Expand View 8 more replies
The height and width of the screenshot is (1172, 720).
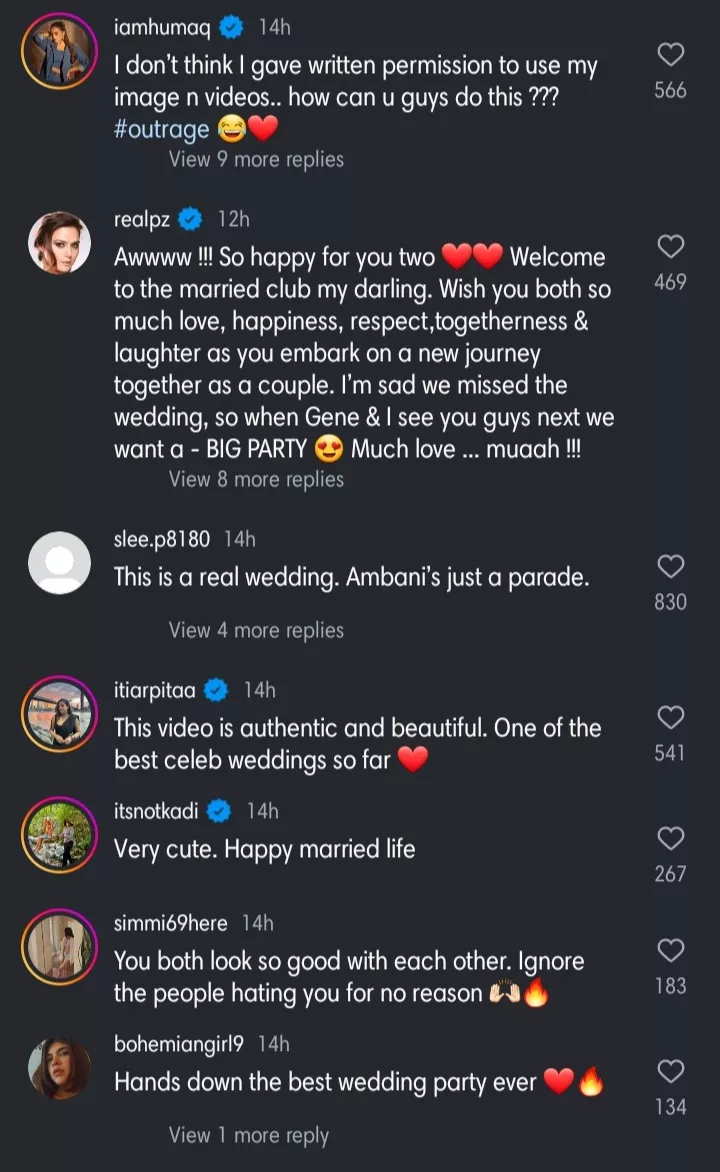pyautogui.click(x=256, y=479)
